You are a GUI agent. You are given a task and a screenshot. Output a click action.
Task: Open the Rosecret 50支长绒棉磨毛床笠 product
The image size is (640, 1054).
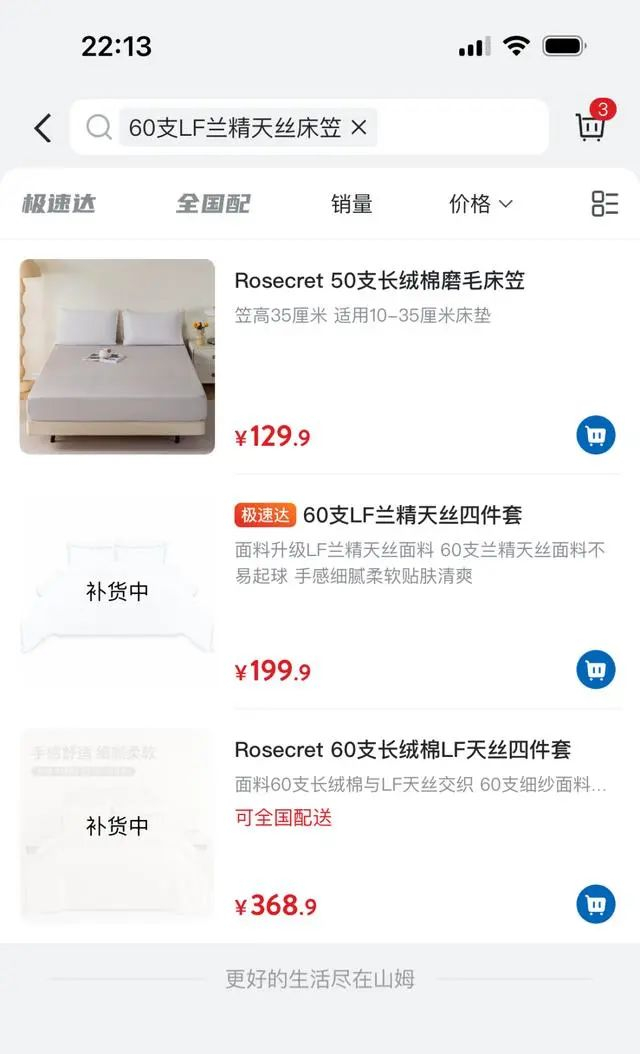point(379,281)
